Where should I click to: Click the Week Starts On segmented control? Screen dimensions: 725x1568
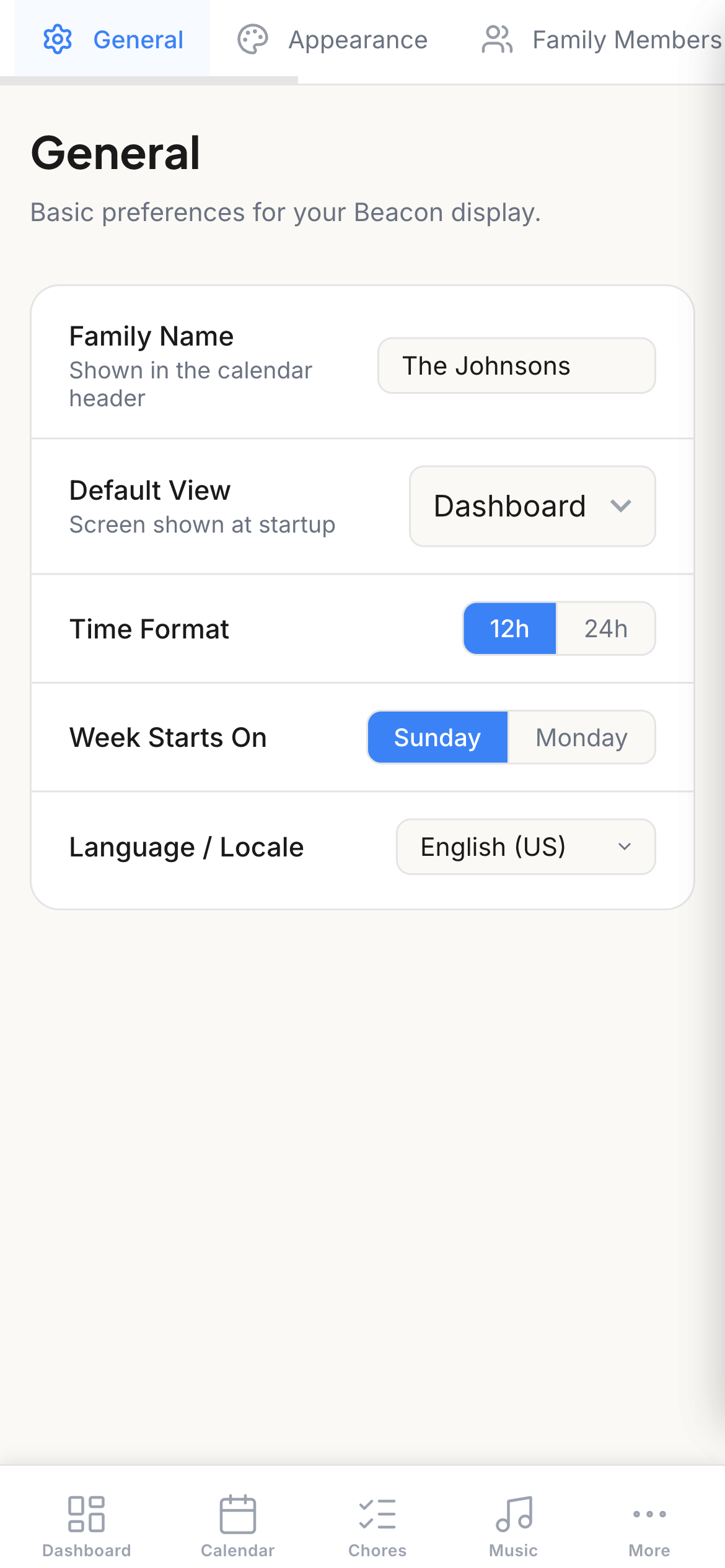[511, 737]
